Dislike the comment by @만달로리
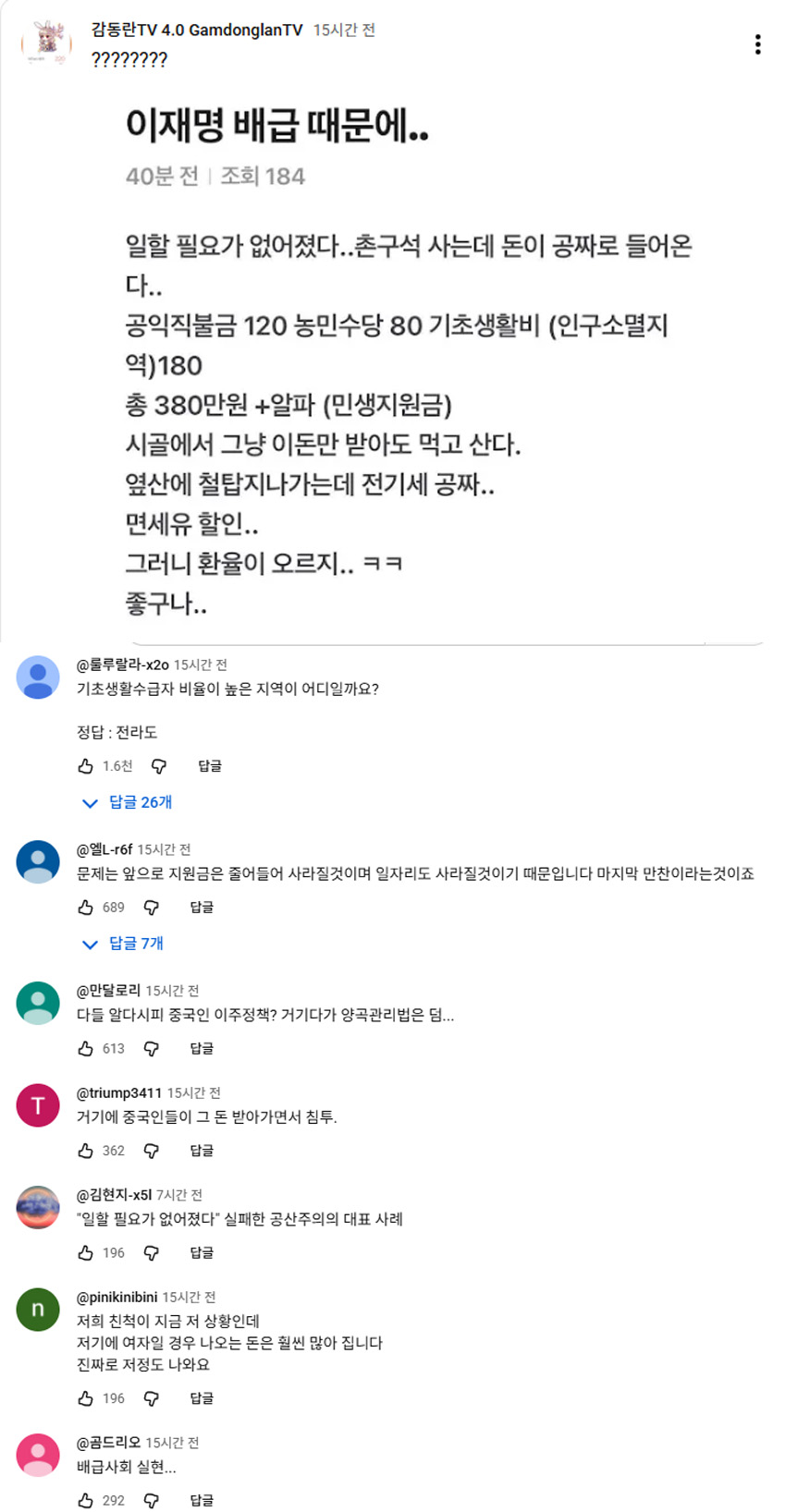Image resolution: width=786 pixels, height=1512 pixels. (x=152, y=1049)
